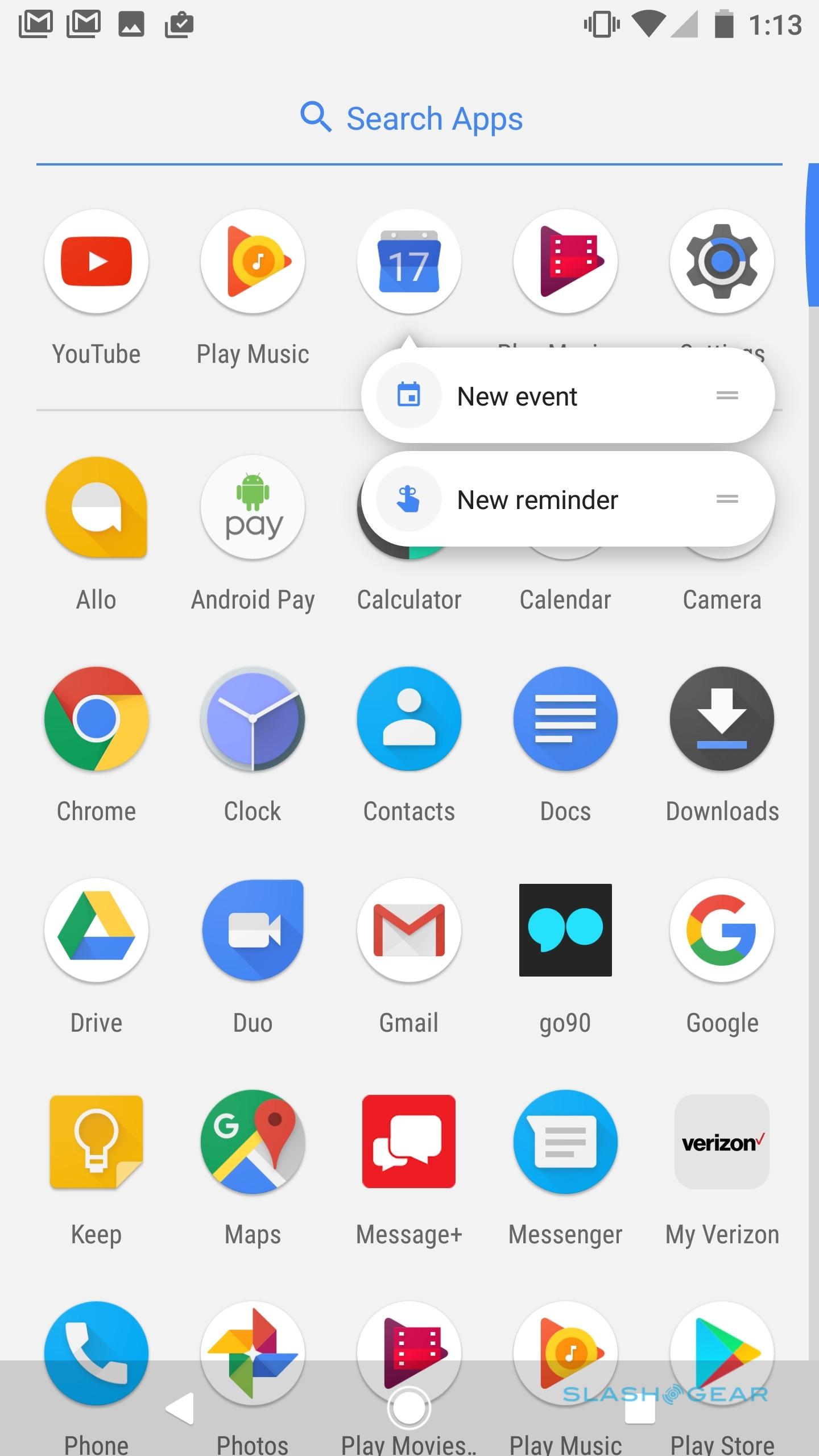Open the Gmail app
Viewport: 819px width, 1456px height.
pos(409,930)
